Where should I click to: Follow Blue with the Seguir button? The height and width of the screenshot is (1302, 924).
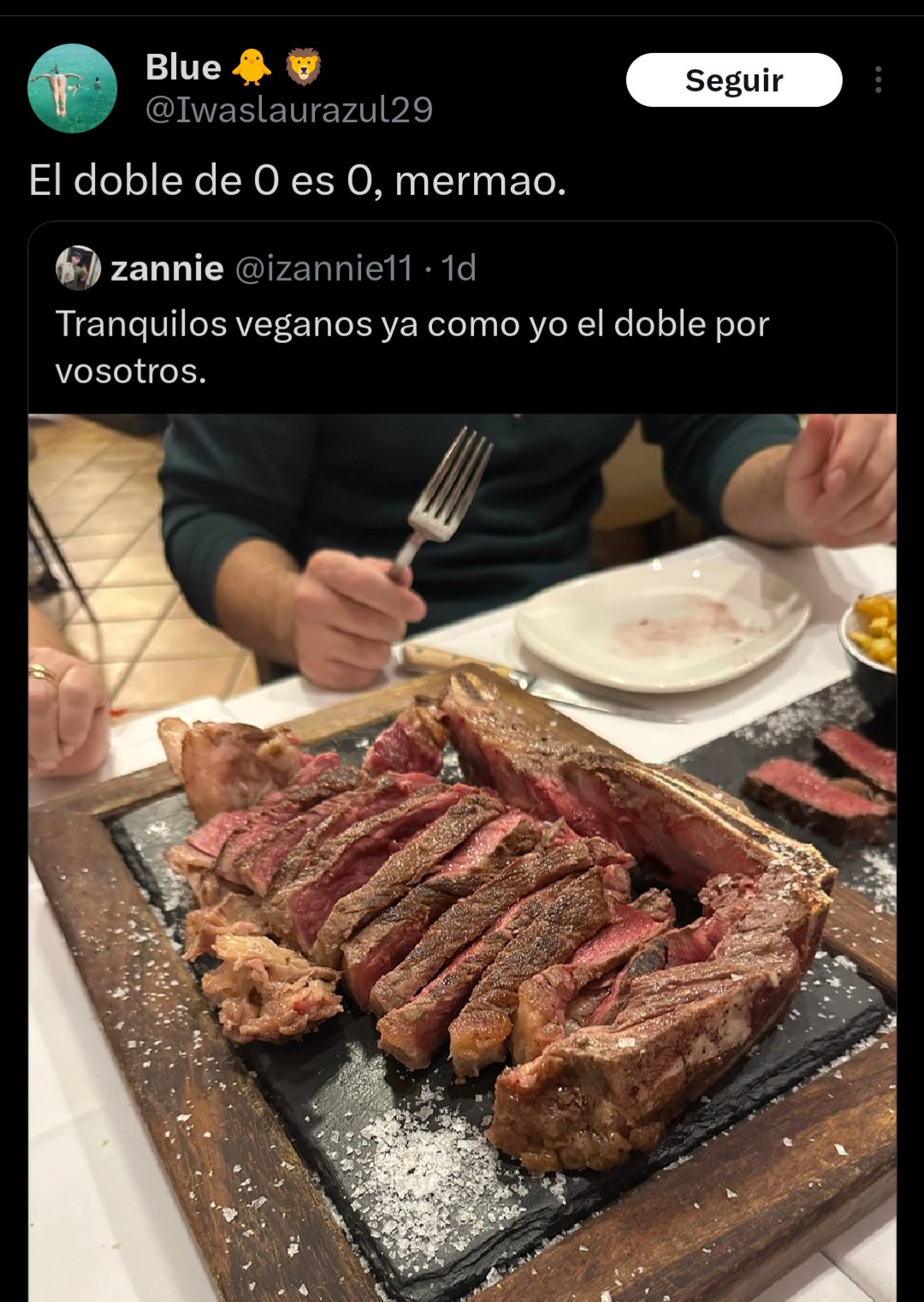point(733,80)
